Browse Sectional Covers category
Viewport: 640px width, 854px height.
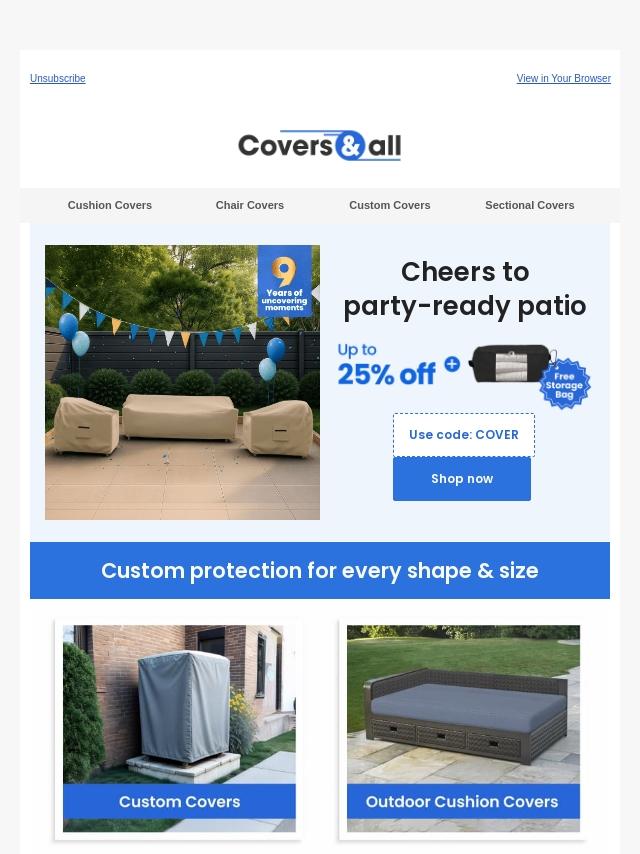tap(530, 205)
